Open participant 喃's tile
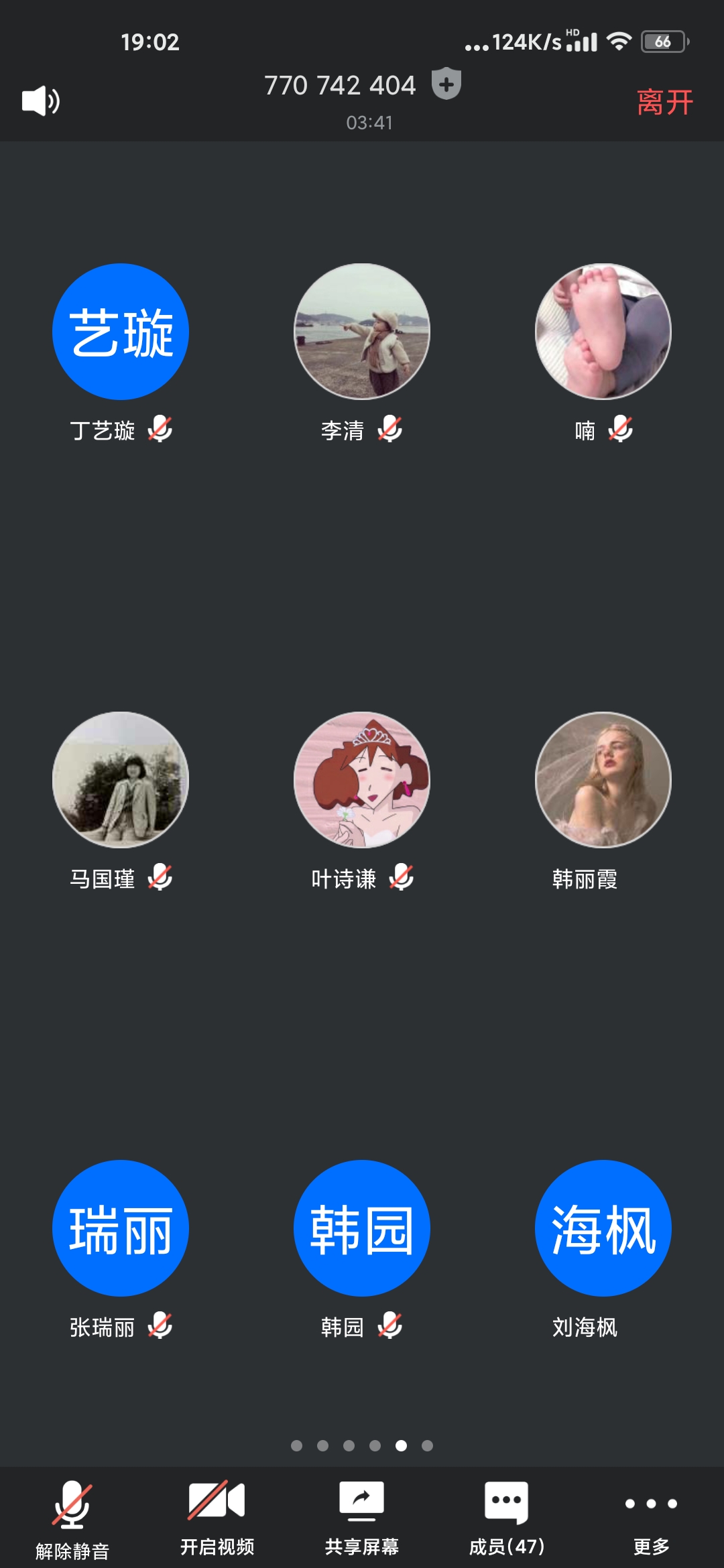This screenshot has height=1568, width=724. (603, 332)
